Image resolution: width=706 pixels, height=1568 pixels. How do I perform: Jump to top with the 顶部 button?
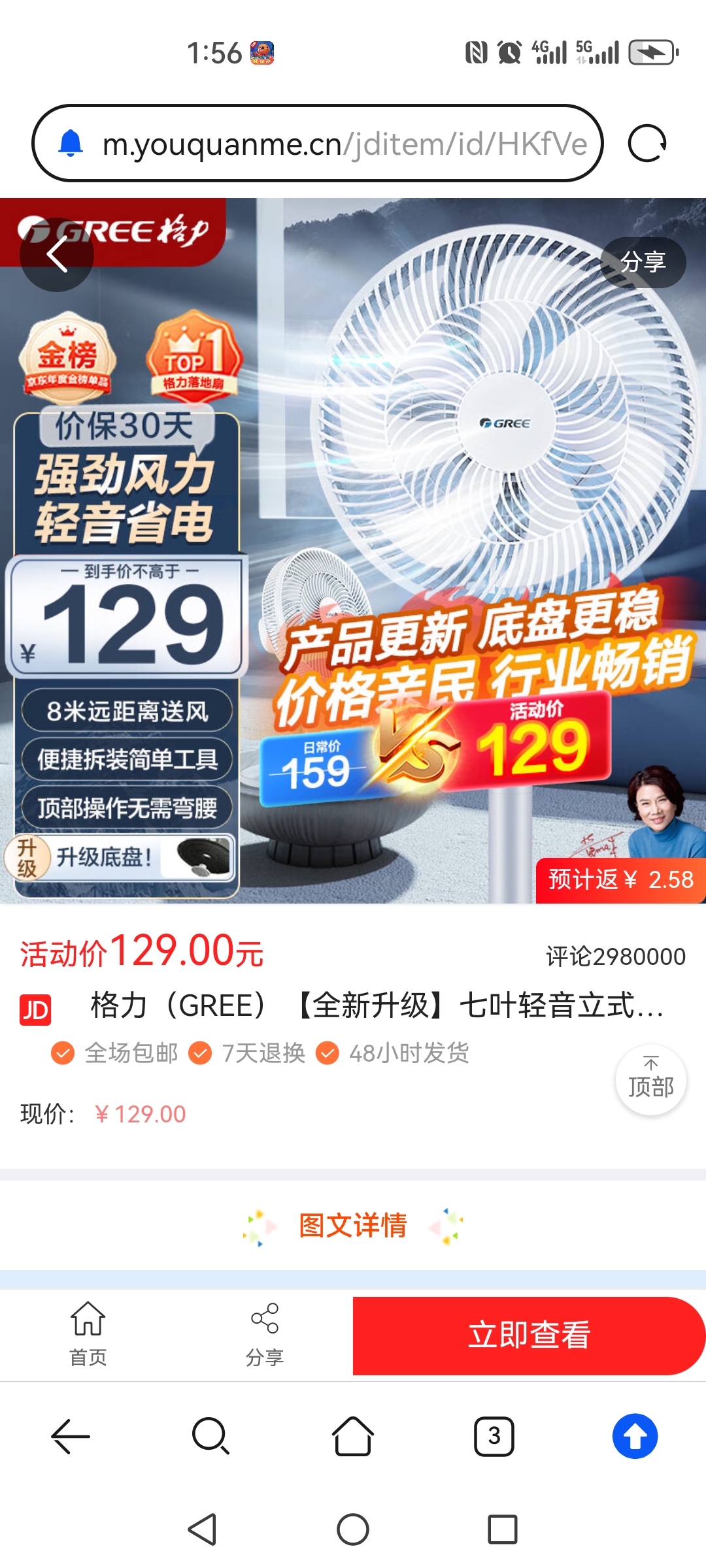click(650, 1079)
